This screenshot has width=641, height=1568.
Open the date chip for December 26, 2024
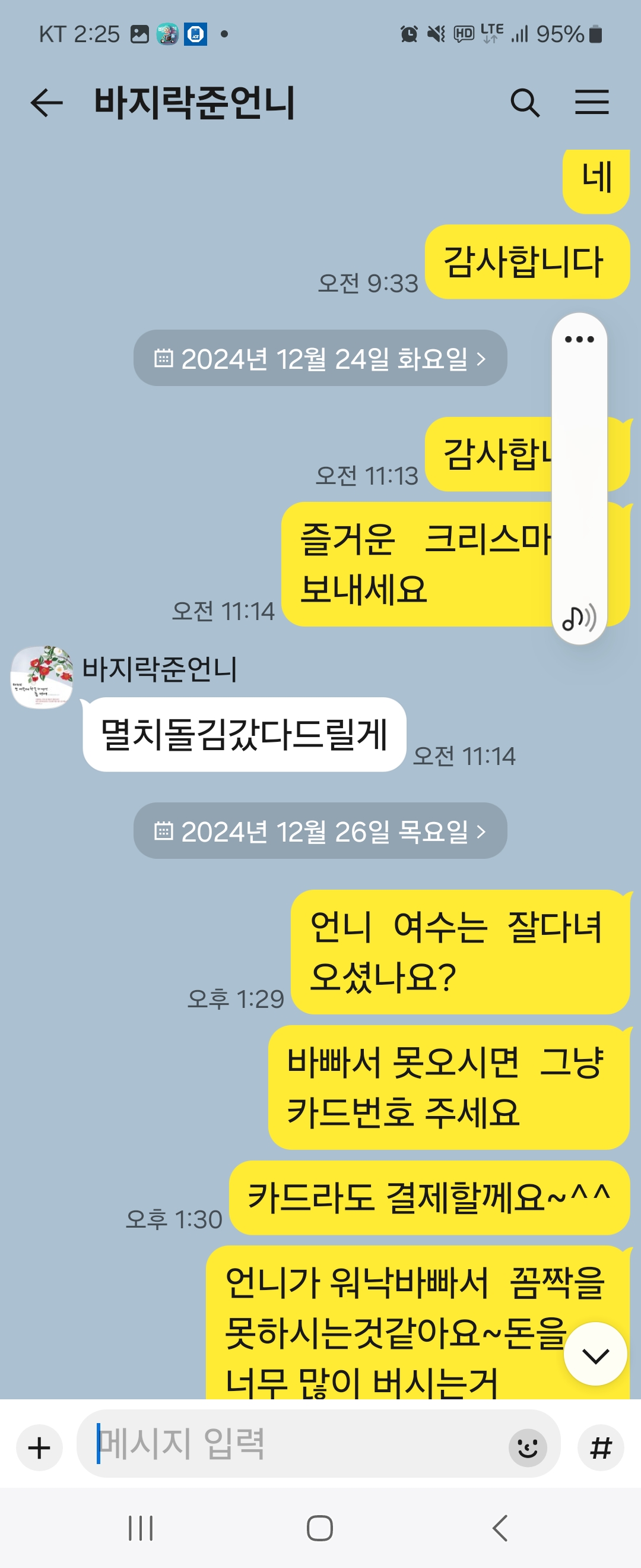pos(320,831)
